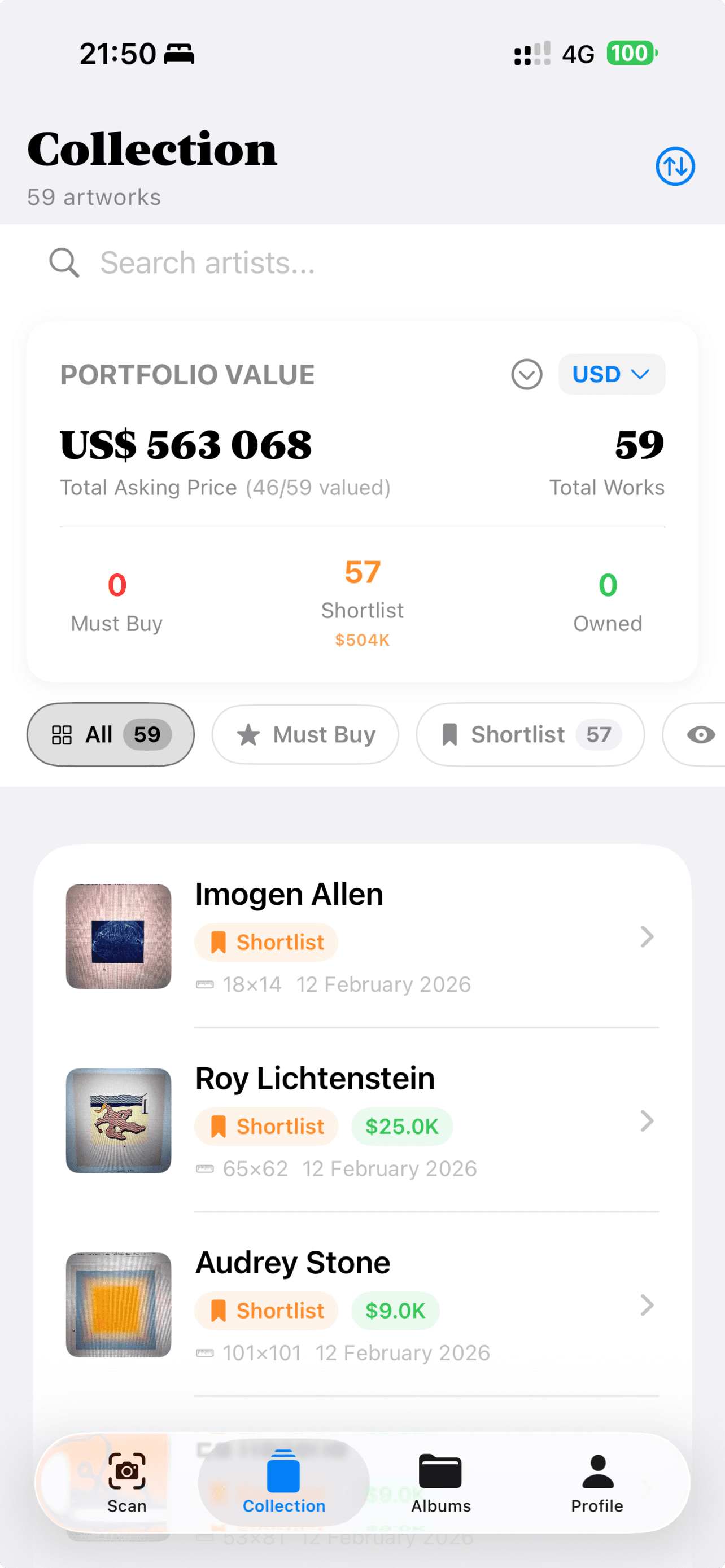Tap Audrey Stone's artwork thumbnail
Viewport: 725px width, 1568px height.
tap(118, 1306)
